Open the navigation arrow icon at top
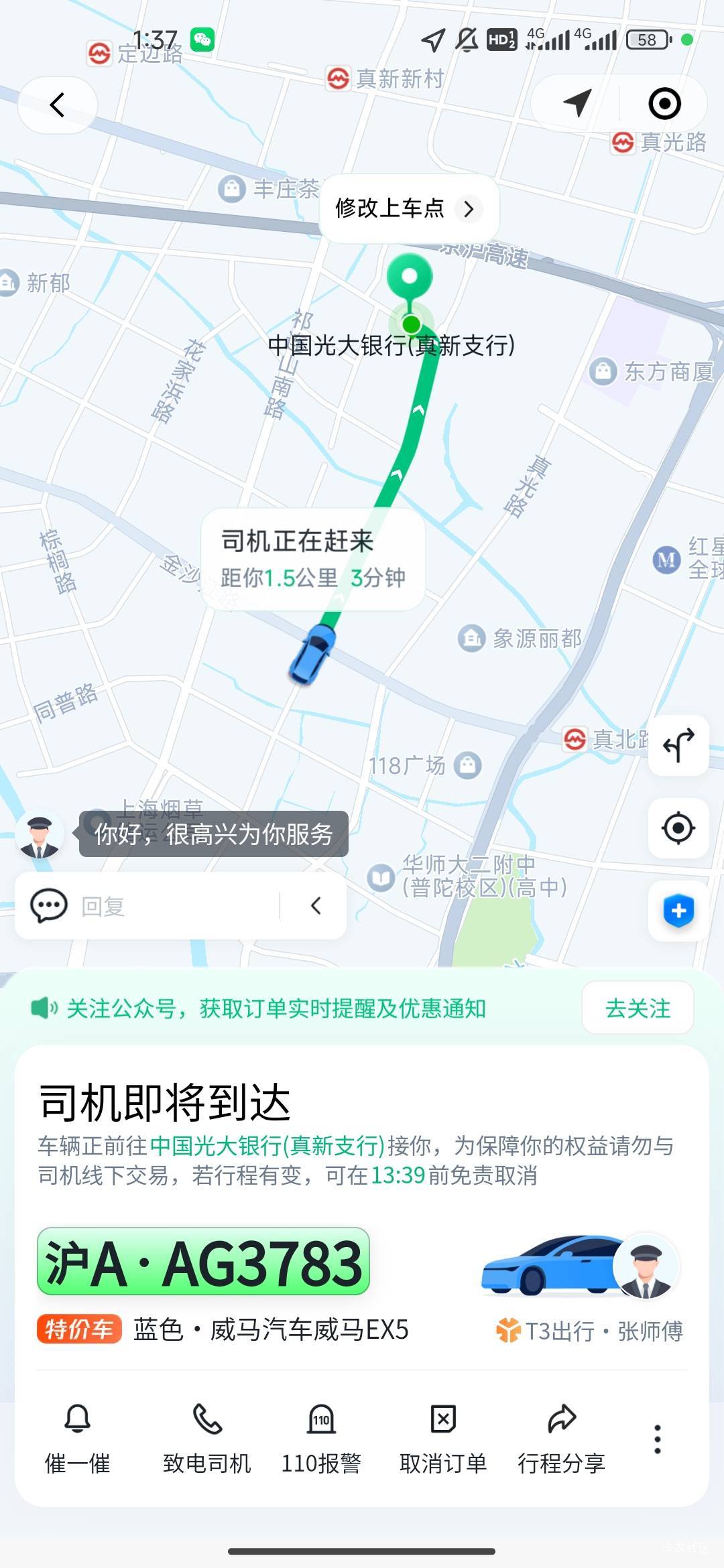This screenshot has width=724, height=1568. [577, 103]
